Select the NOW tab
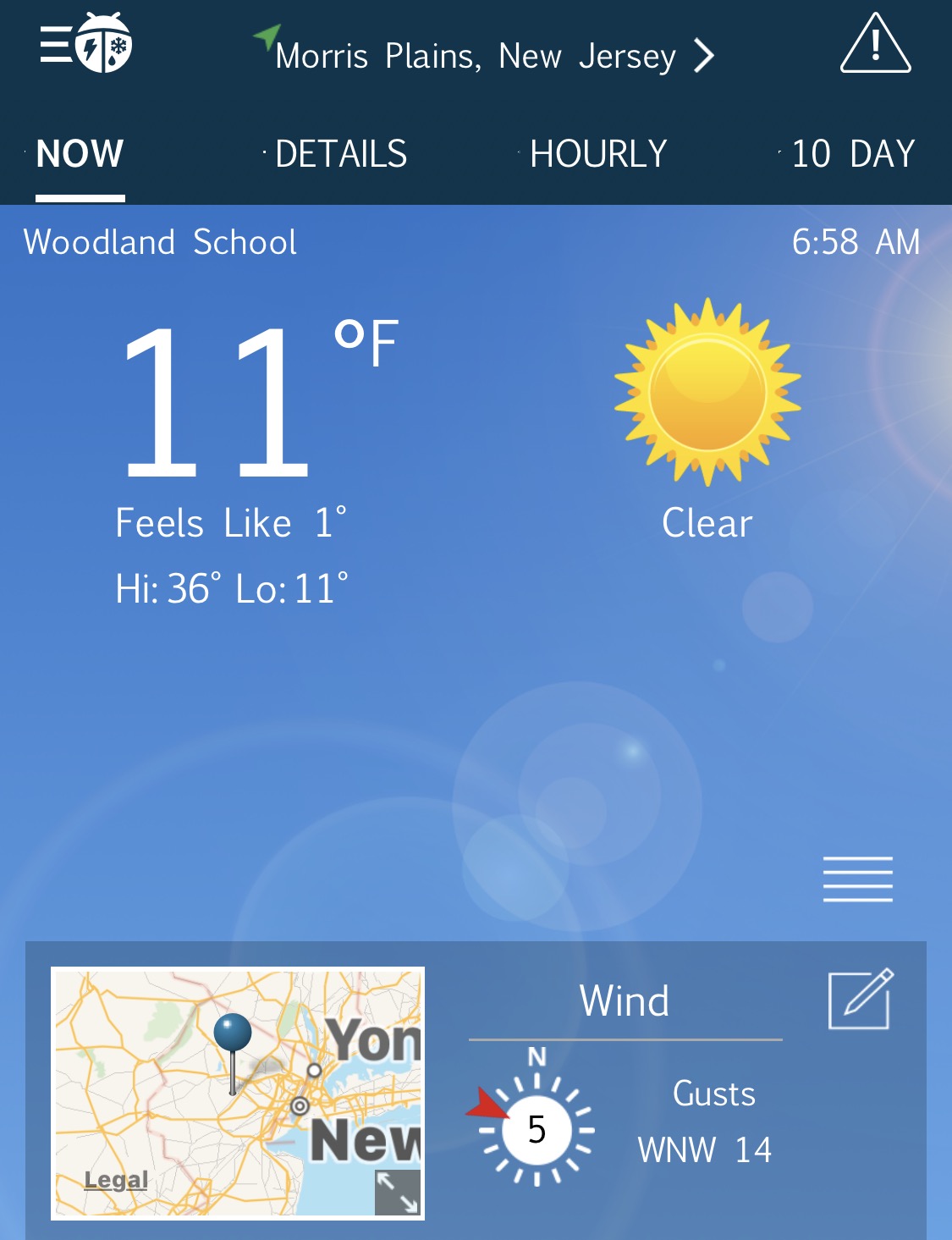The width and height of the screenshot is (952, 1240). (x=80, y=154)
